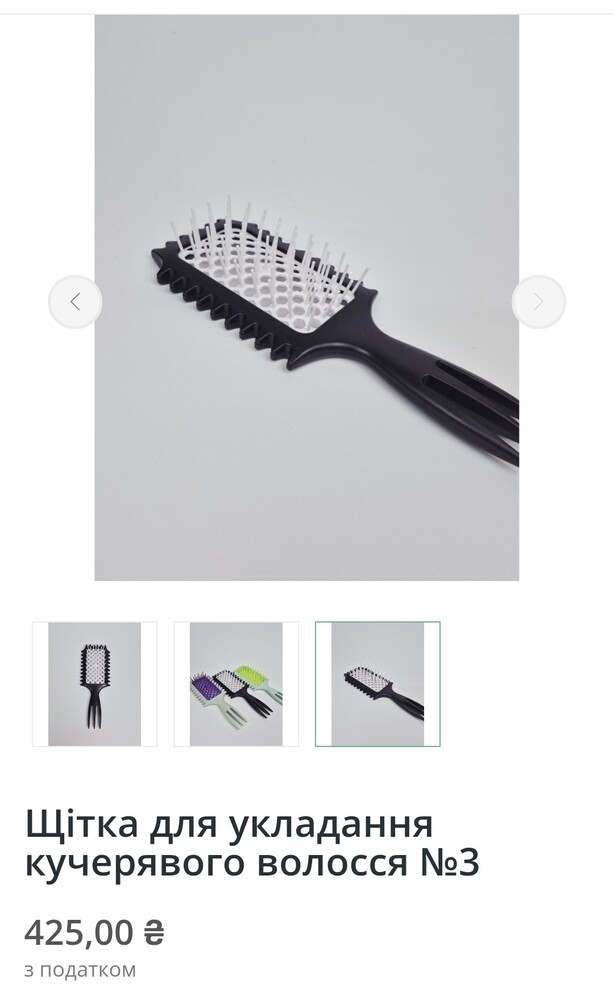
Task: Select the angled black brush thumbnail
Action: (377, 684)
